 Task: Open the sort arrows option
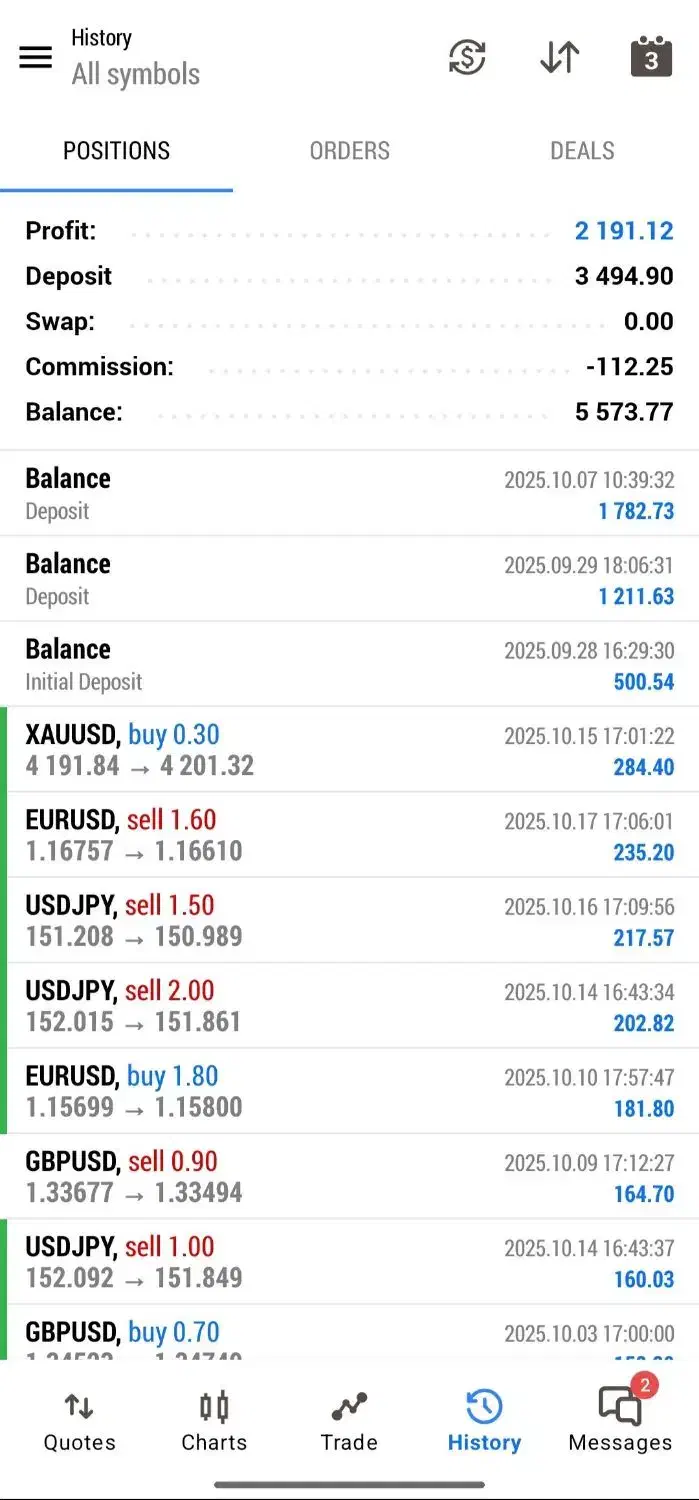pos(559,57)
